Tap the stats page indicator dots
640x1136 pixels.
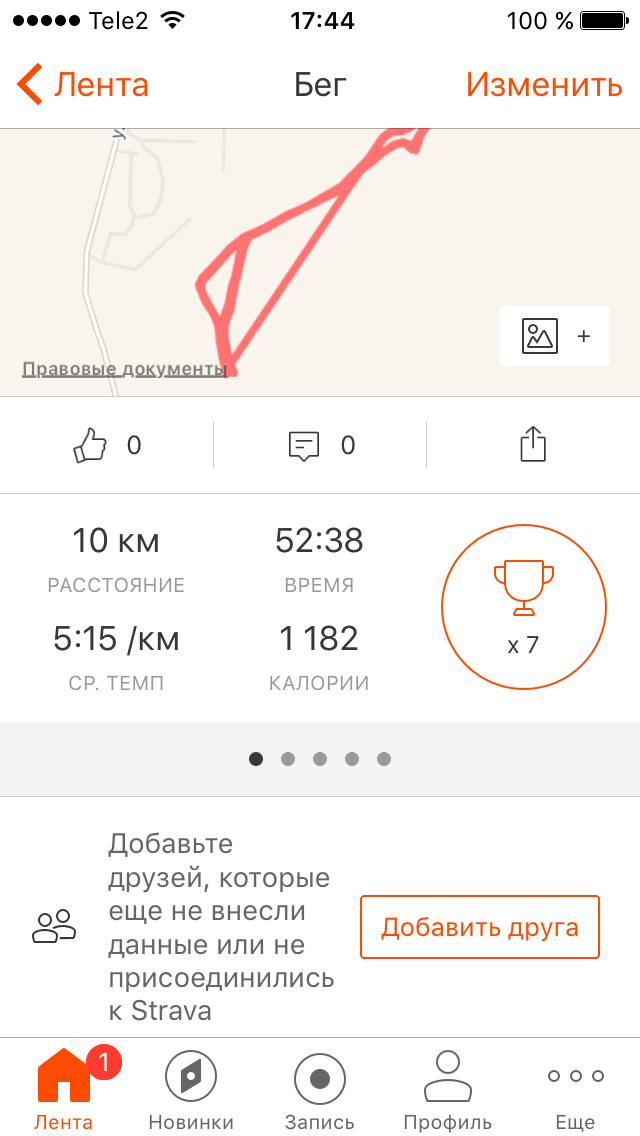[x=320, y=759]
